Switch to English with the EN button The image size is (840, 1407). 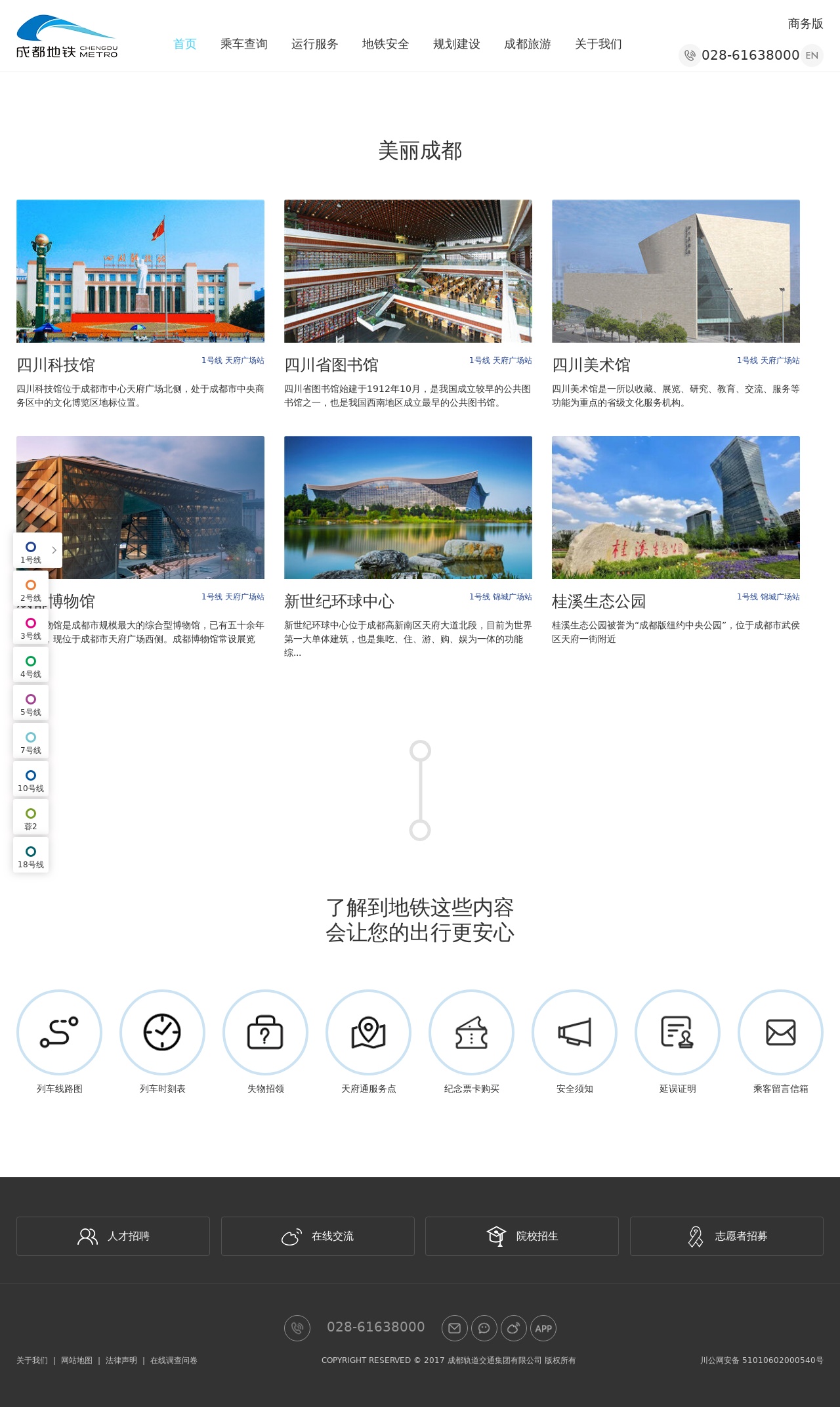[x=812, y=55]
